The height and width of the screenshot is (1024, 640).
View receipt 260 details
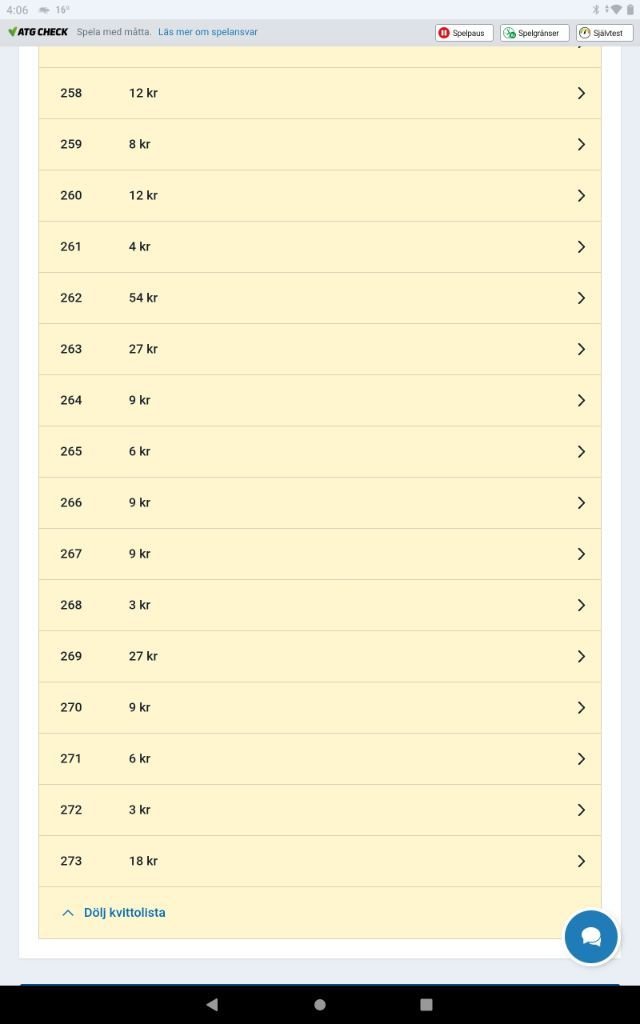(320, 195)
